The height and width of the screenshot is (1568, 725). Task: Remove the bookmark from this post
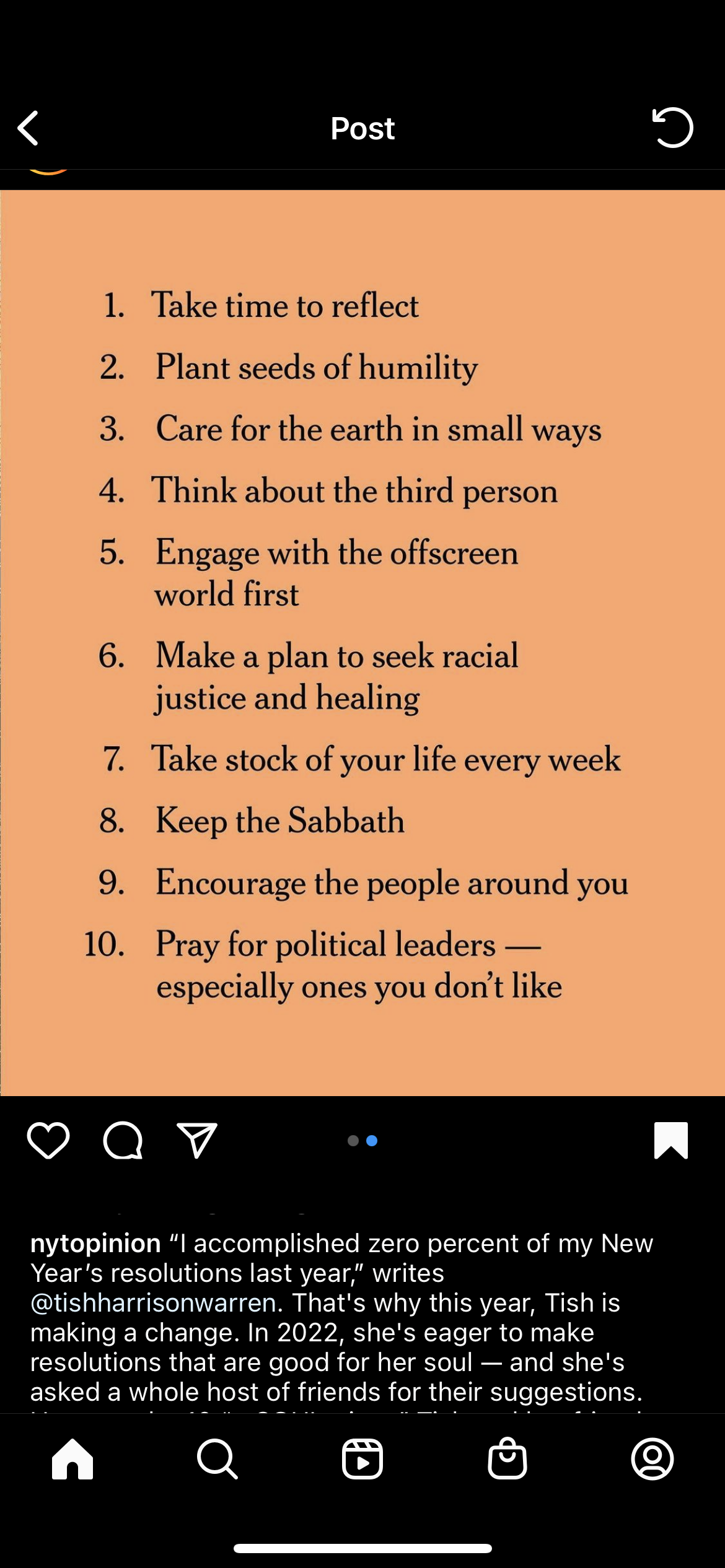[x=670, y=1140]
